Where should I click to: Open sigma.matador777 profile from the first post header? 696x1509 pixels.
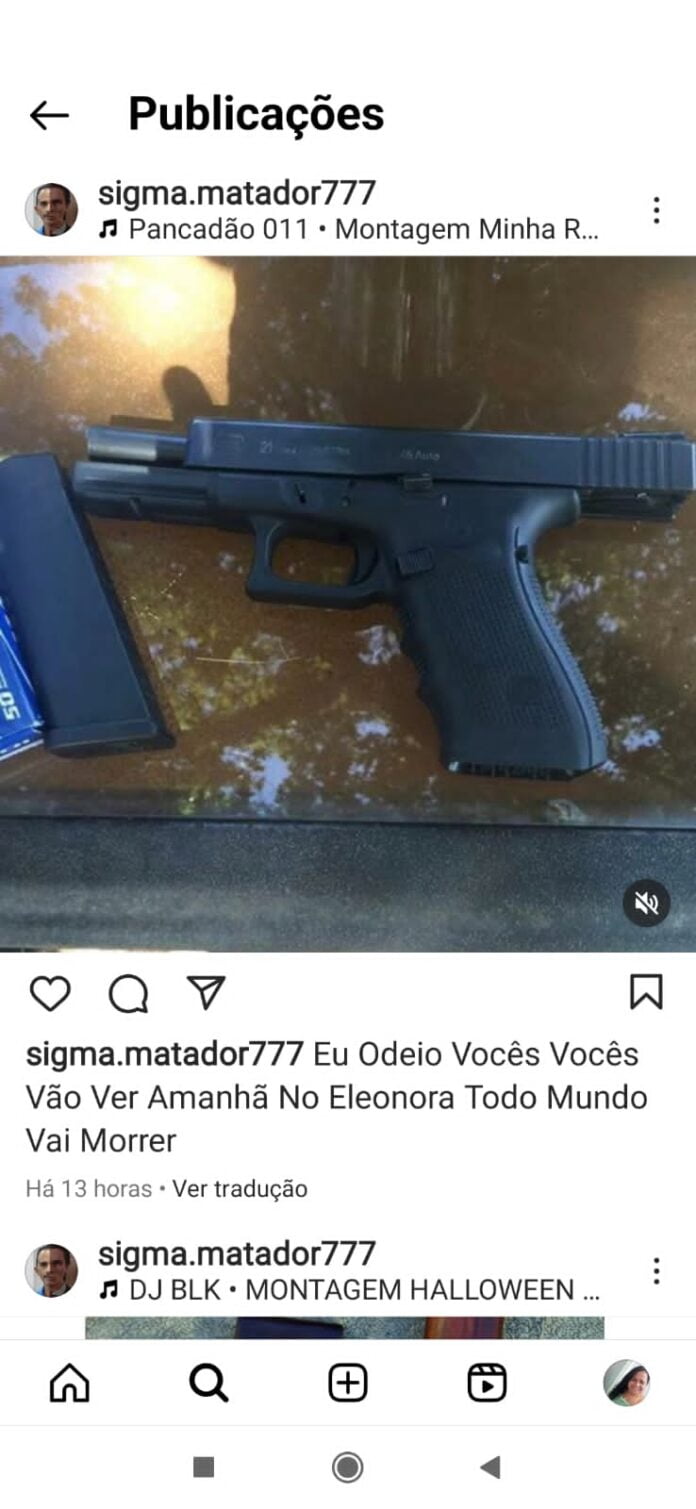point(237,193)
